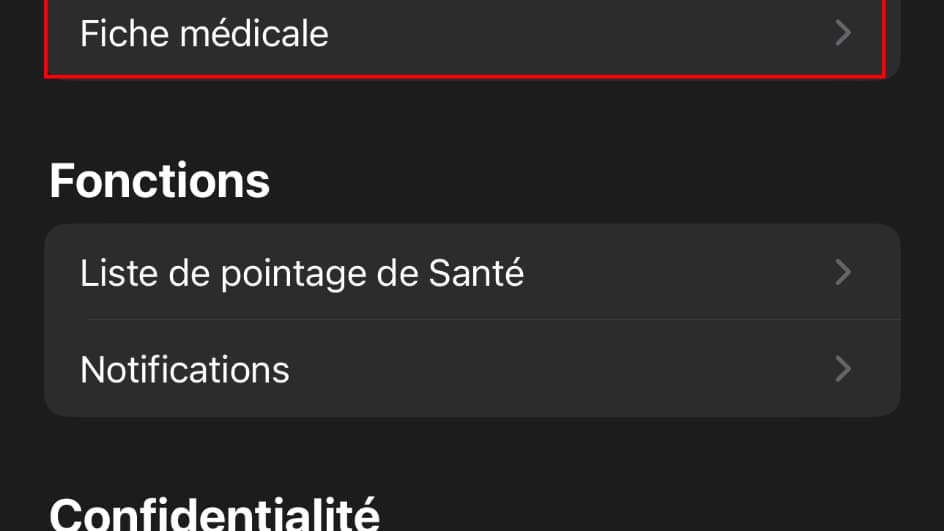Open the Notifications settings row
Viewport: 944px width, 531px height.
(x=470, y=369)
